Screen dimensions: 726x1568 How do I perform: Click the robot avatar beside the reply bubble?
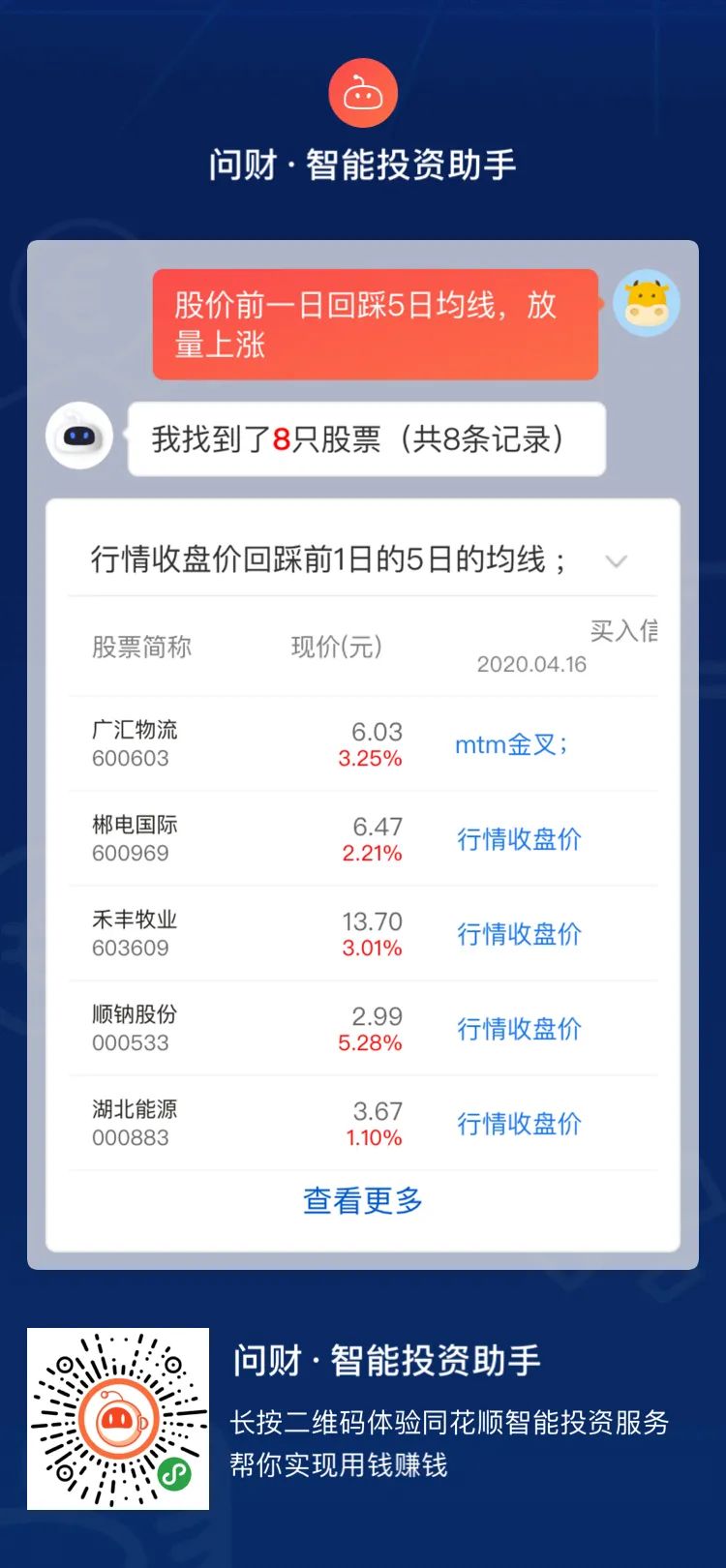click(78, 437)
